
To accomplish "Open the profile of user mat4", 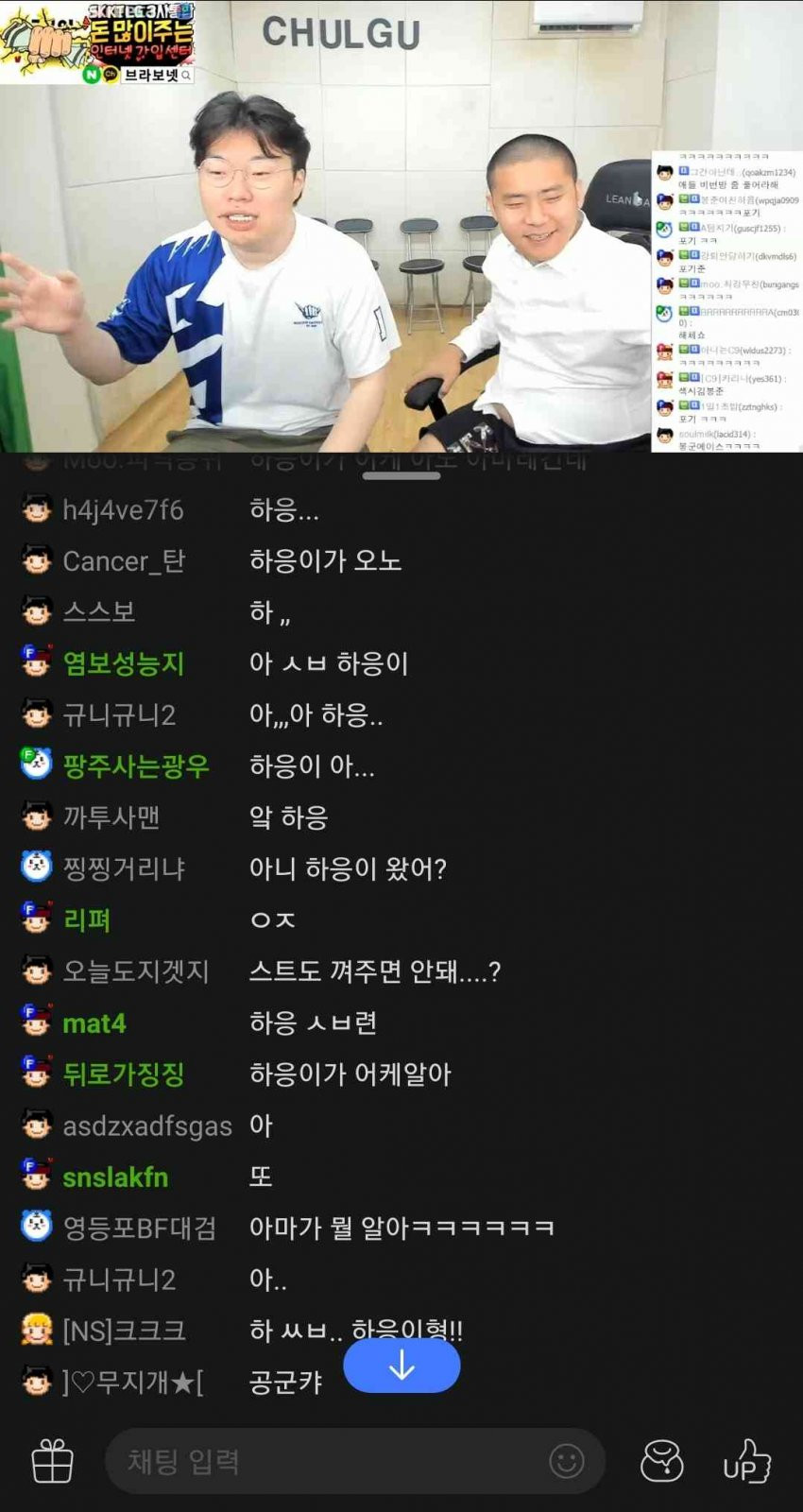I will [94, 1023].
